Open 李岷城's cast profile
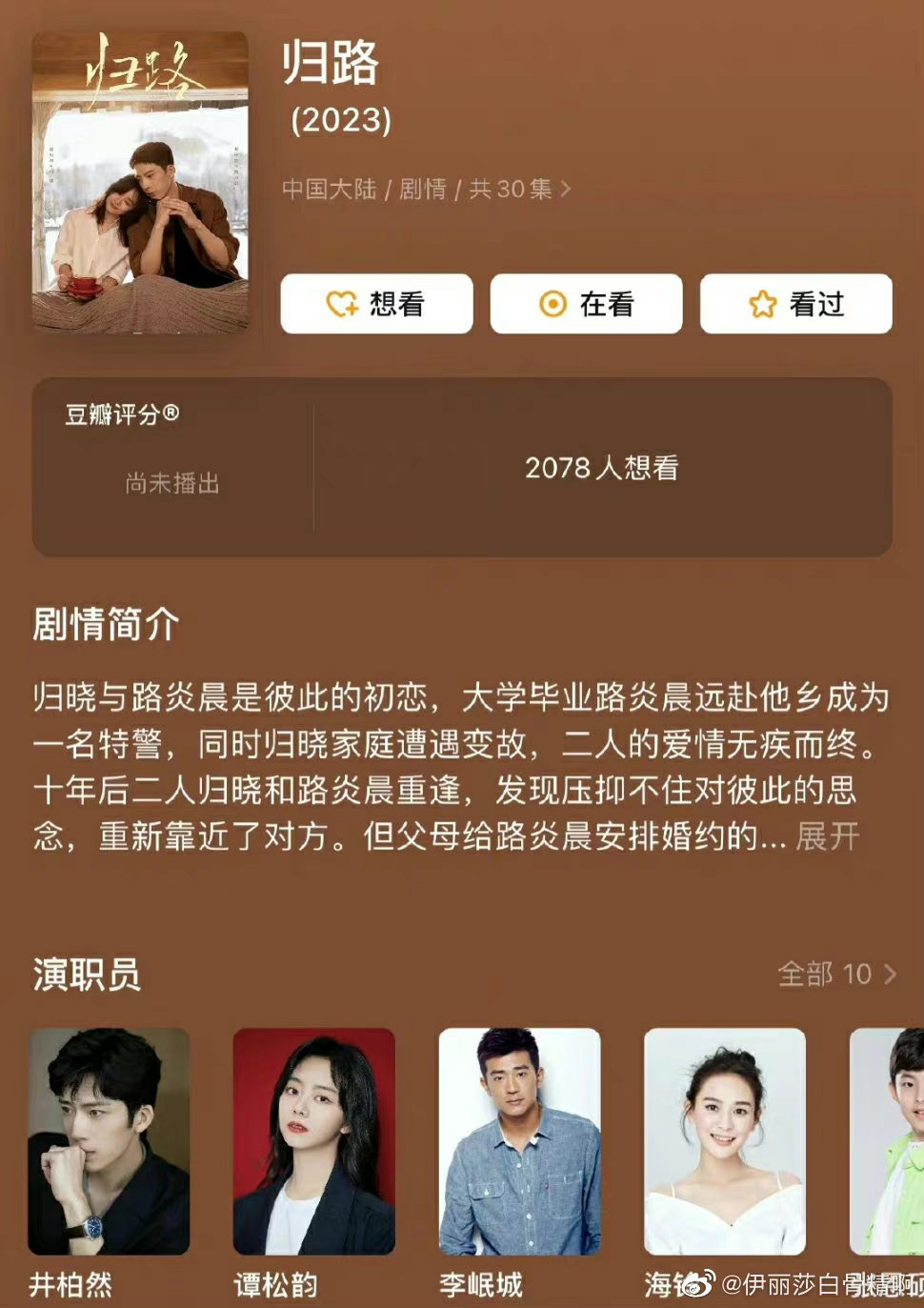This screenshot has height=1308, width=924. pos(519,1141)
